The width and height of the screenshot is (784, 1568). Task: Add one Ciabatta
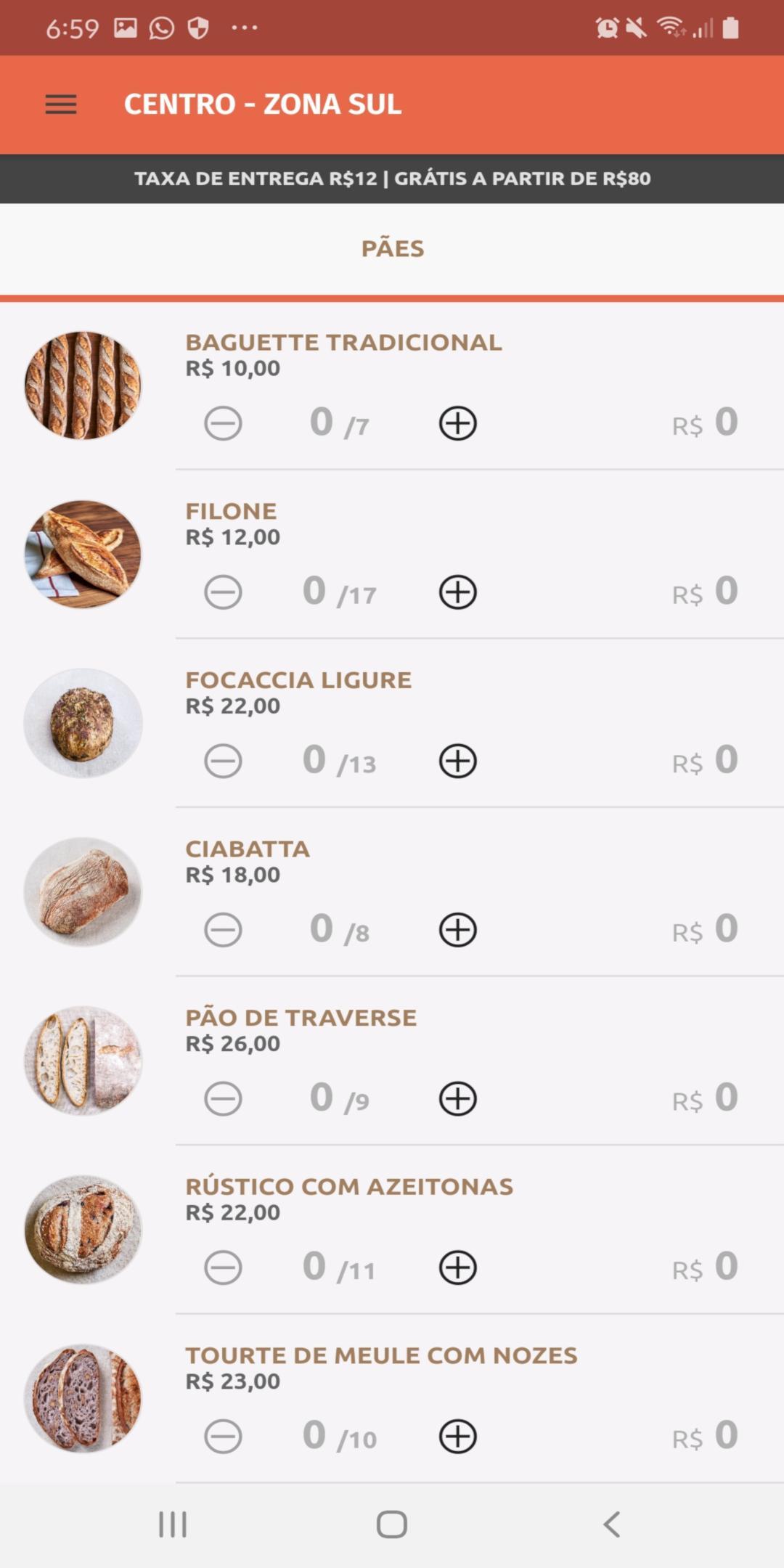point(458,930)
